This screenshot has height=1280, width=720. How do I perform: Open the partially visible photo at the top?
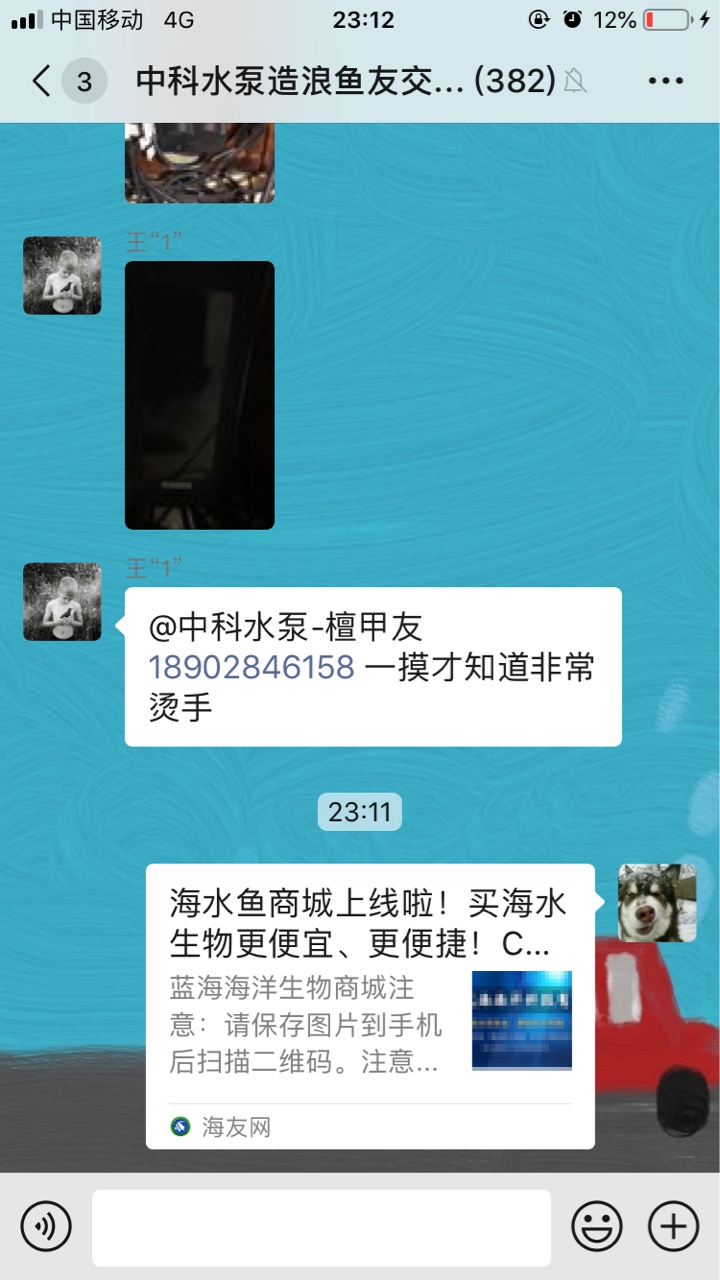coord(199,163)
